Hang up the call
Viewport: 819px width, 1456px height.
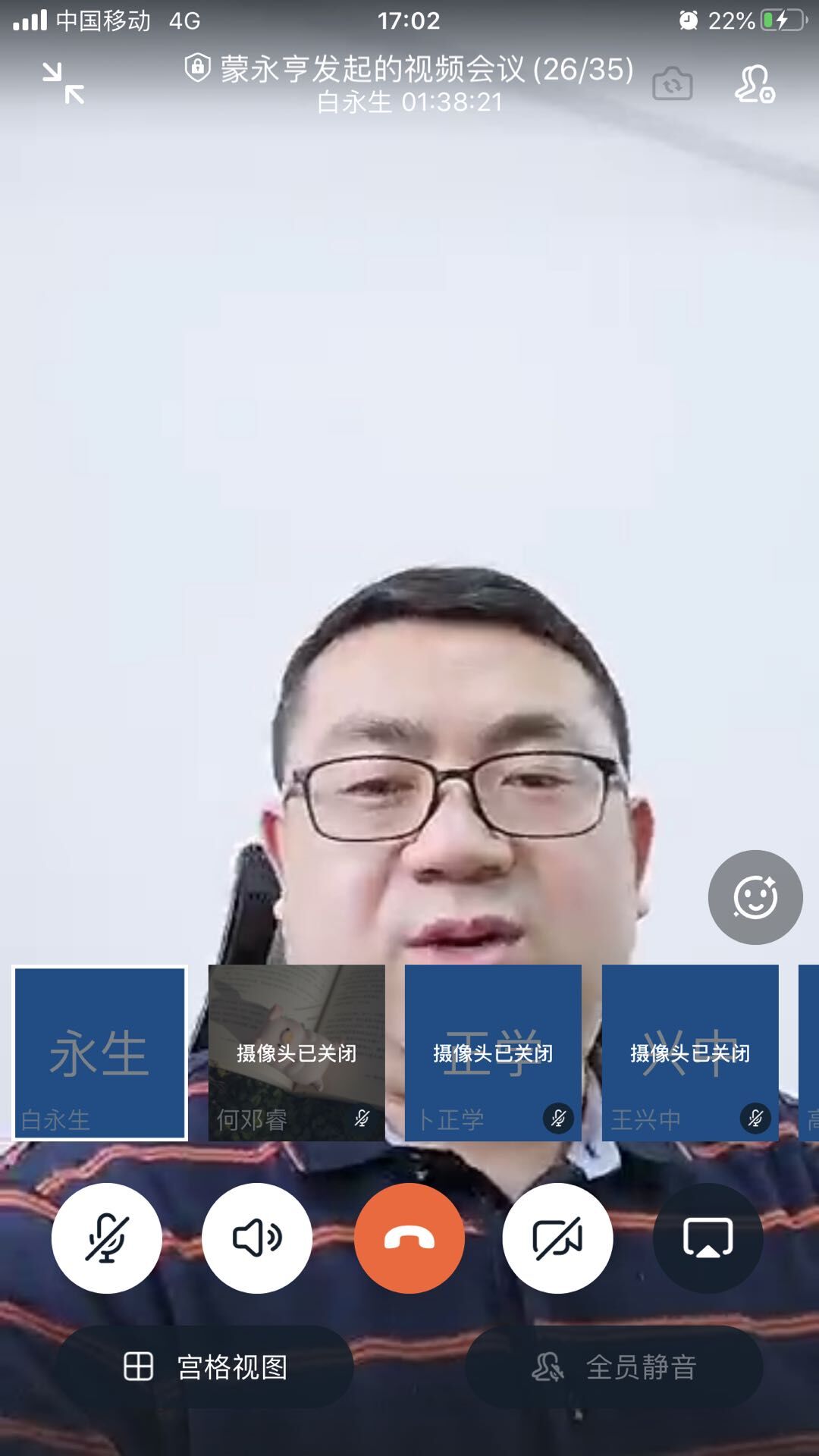(x=409, y=1238)
